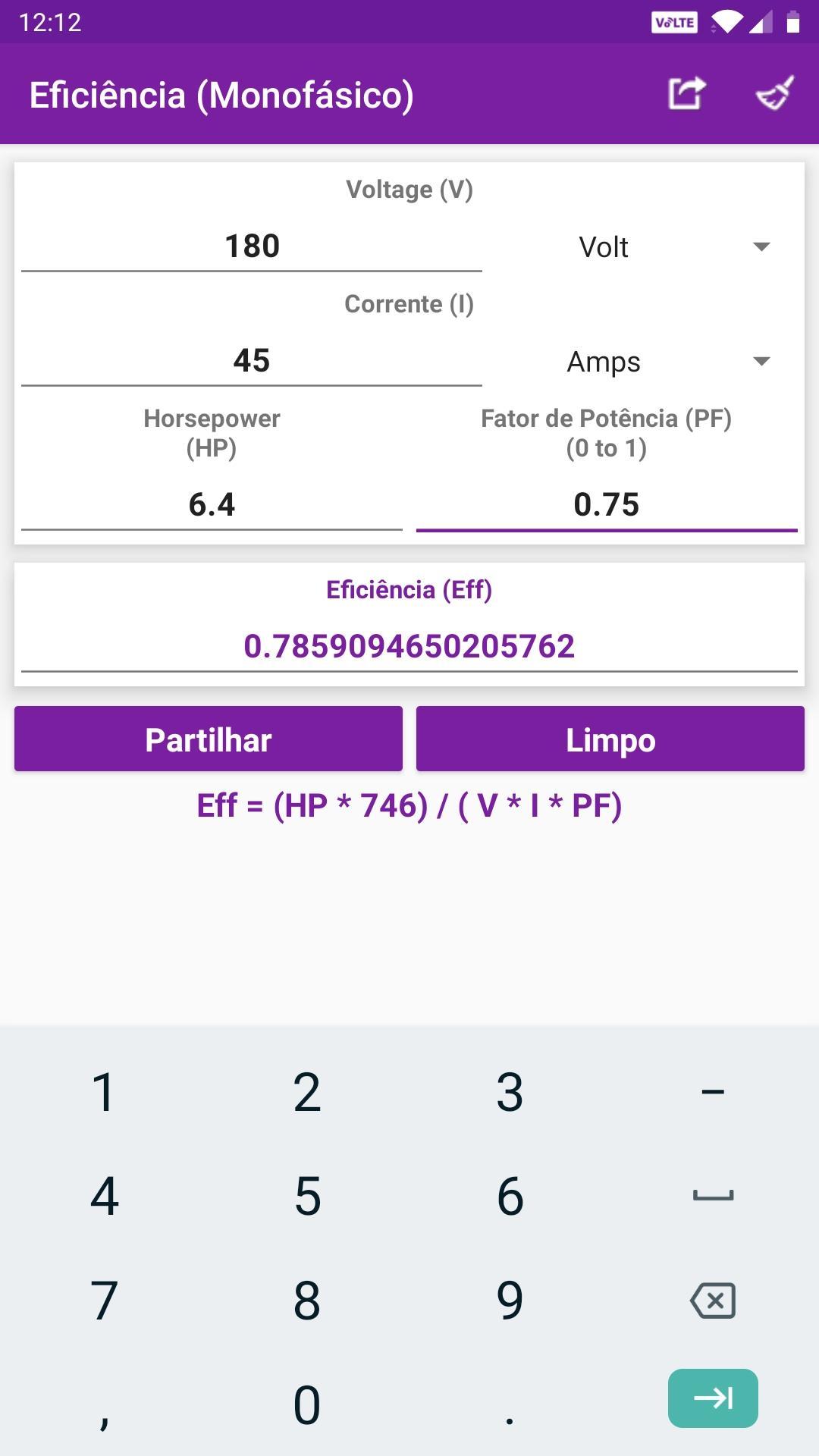Tap the Partilhar button

click(x=209, y=739)
